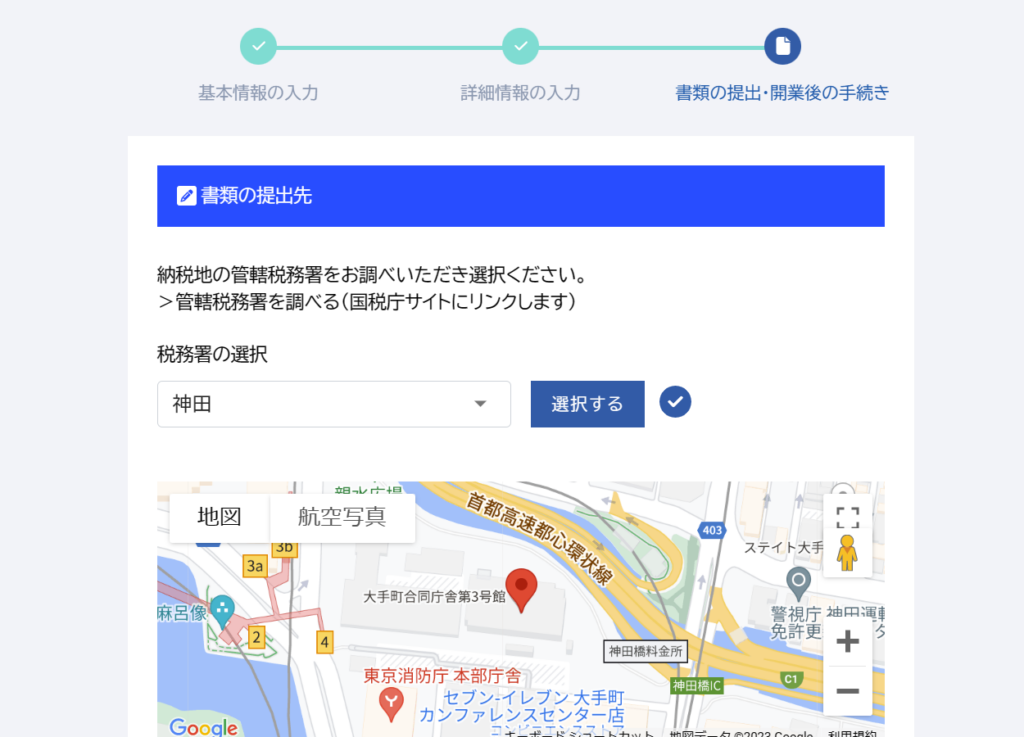Open the 税務署の選択 dropdown showing 神田

[x=334, y=404]
